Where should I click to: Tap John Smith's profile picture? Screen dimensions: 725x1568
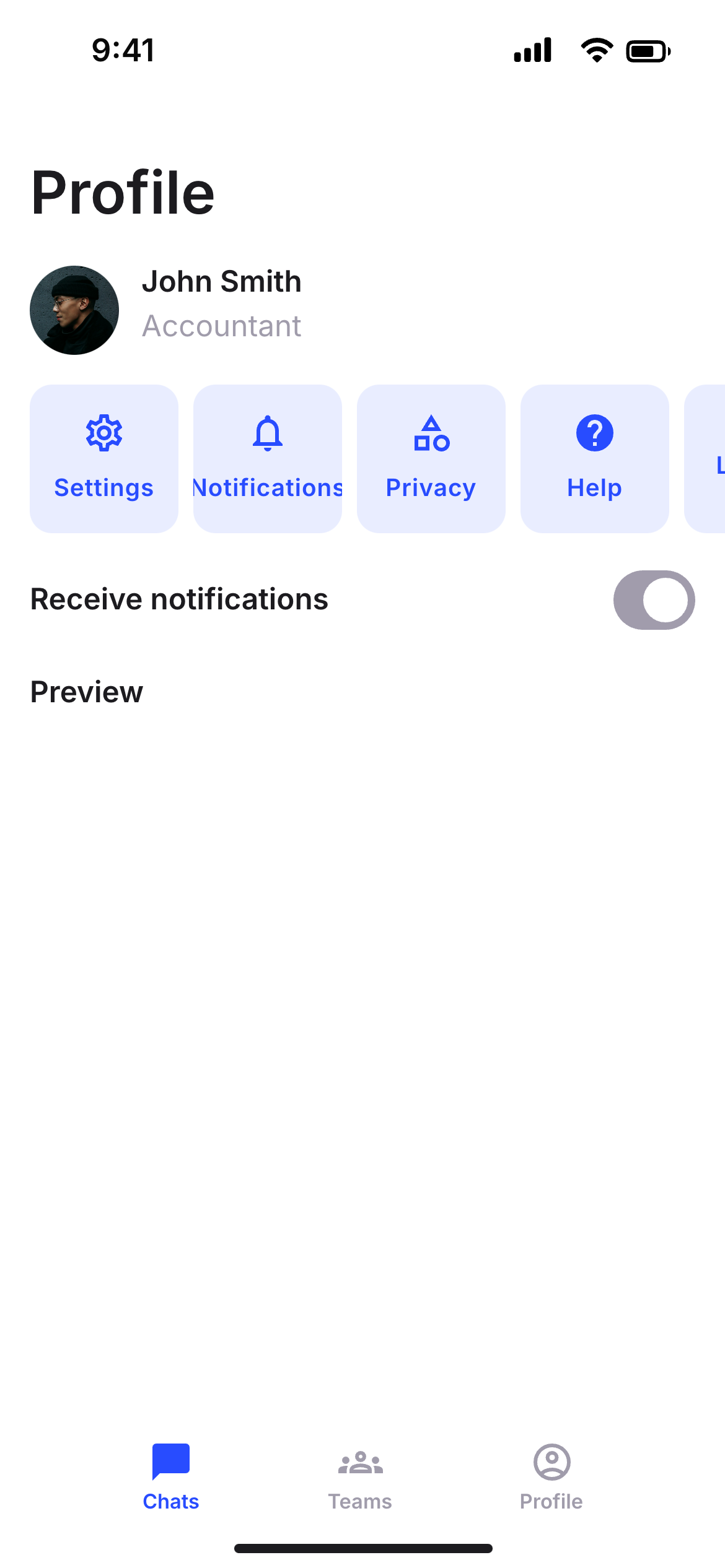pyautogui.click(x=74, y=310)
